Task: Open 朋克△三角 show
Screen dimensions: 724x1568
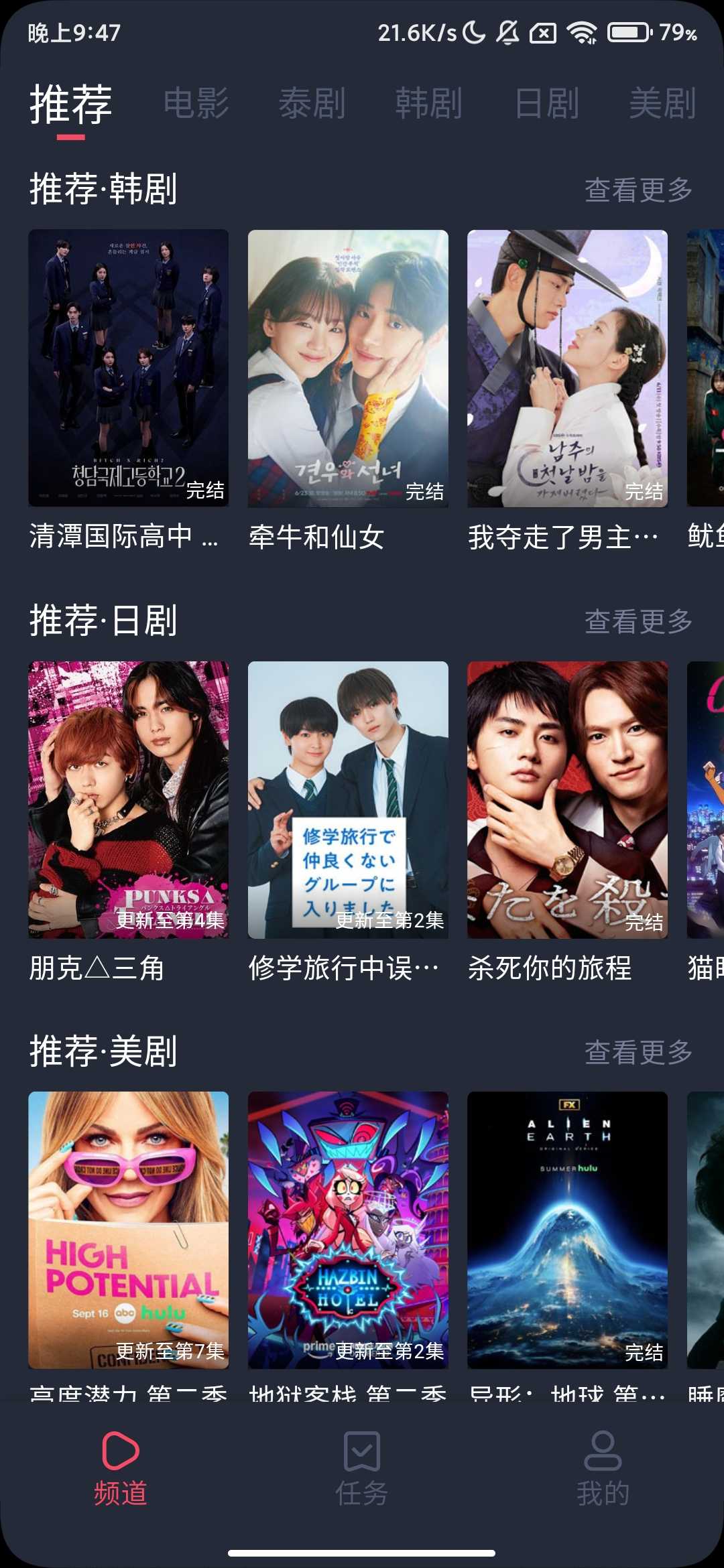Action: click(129, 799)
